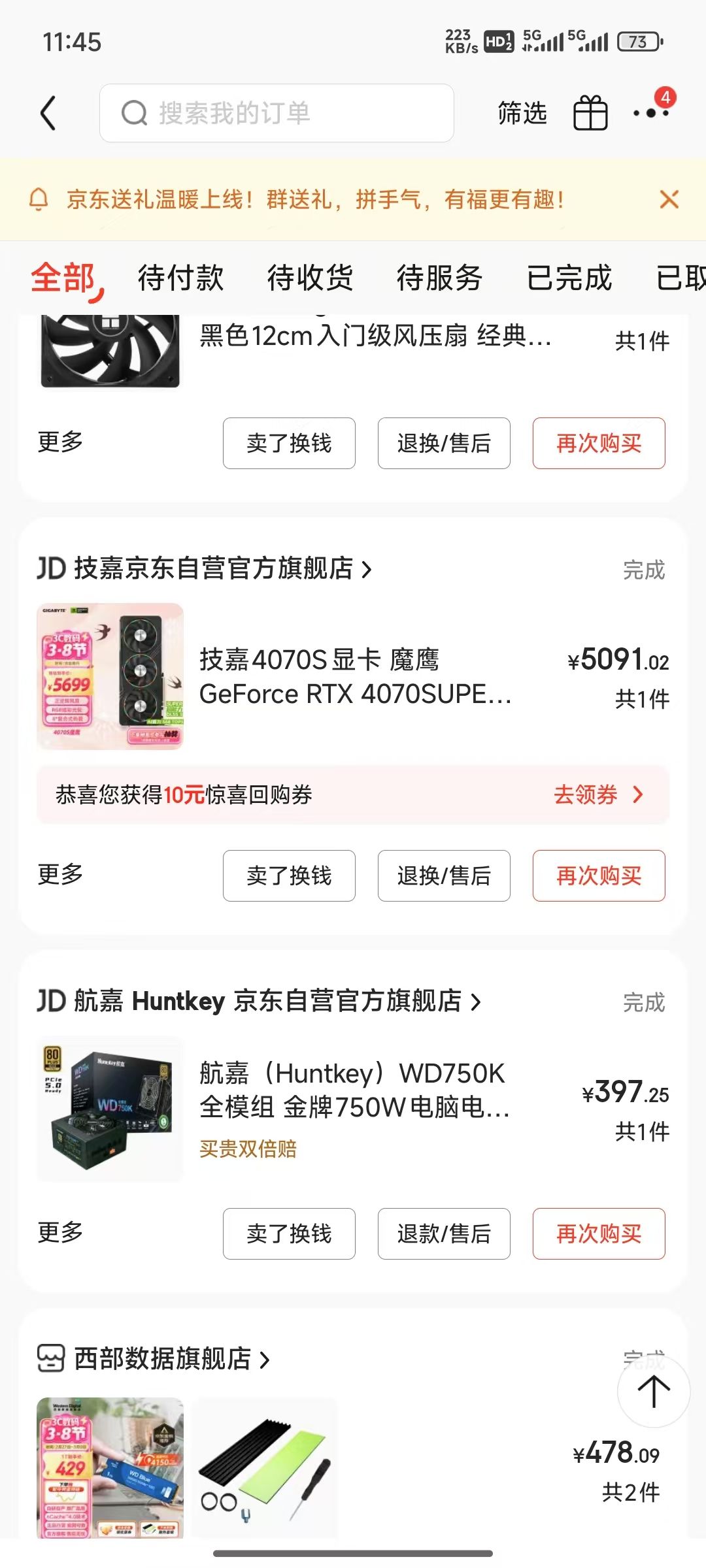The width and height of the screenshot is (706, 1568).
Task: Switch to the 待收货 tab
Action: tap(310, 278)
